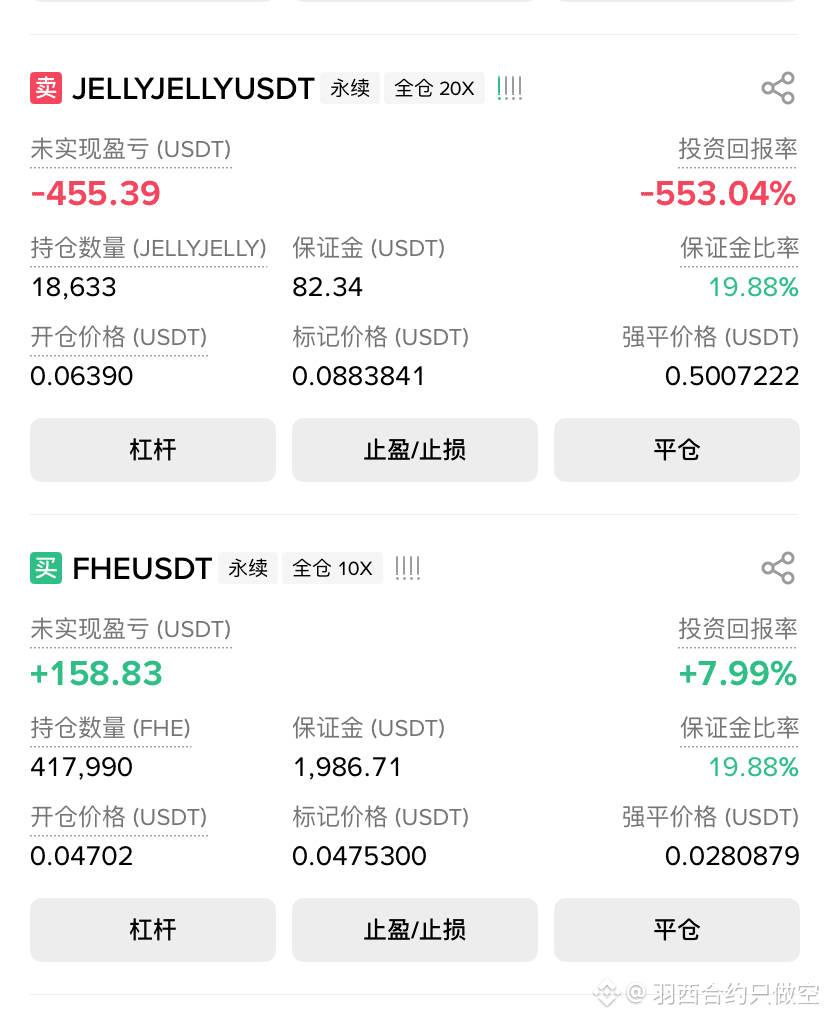The height and width of the screenshot is (1019, 827).
Task: Share the FHEUSDT position
Action: 778,568
